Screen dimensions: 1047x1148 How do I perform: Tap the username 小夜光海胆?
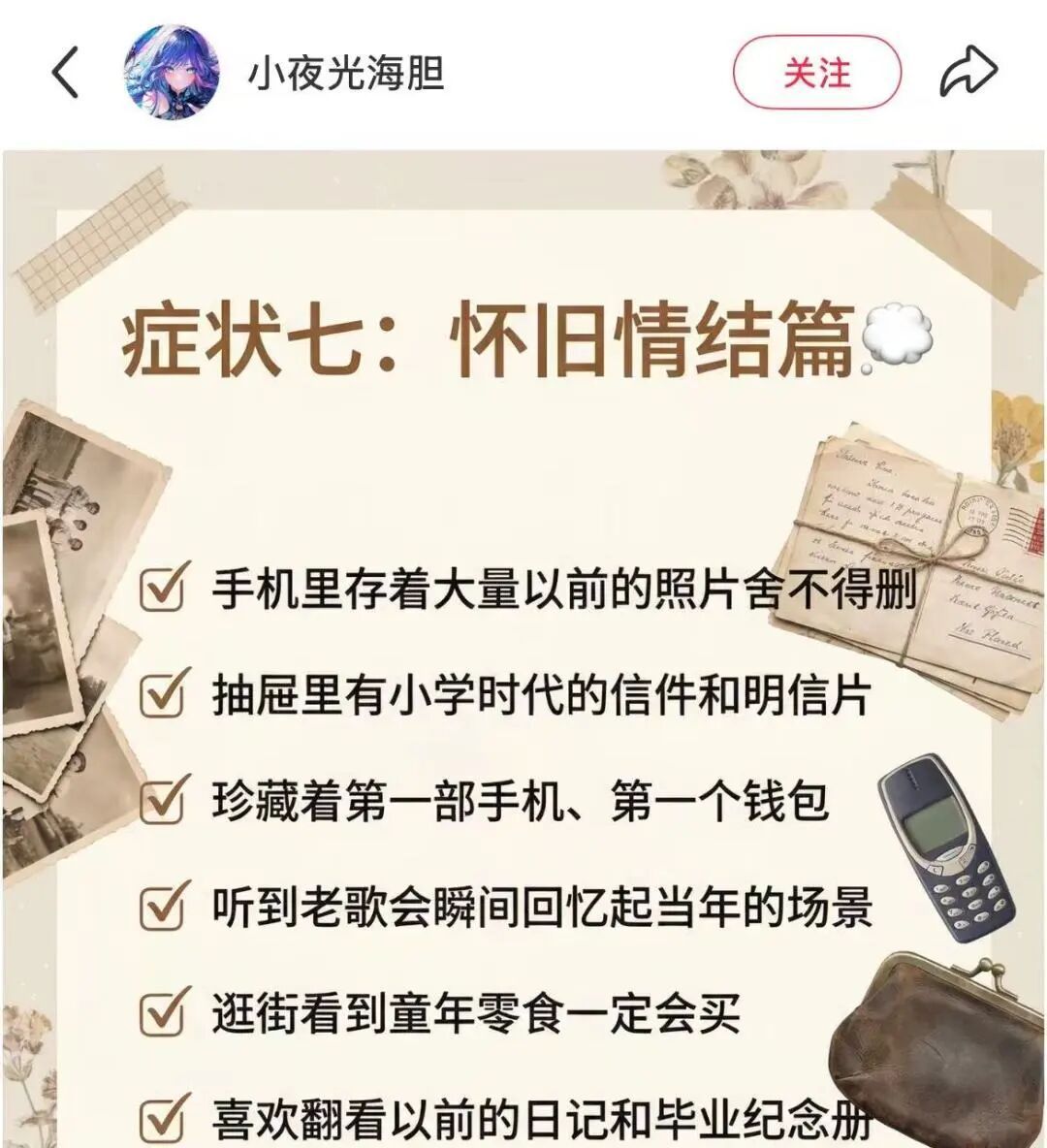[x=346, y=73]
